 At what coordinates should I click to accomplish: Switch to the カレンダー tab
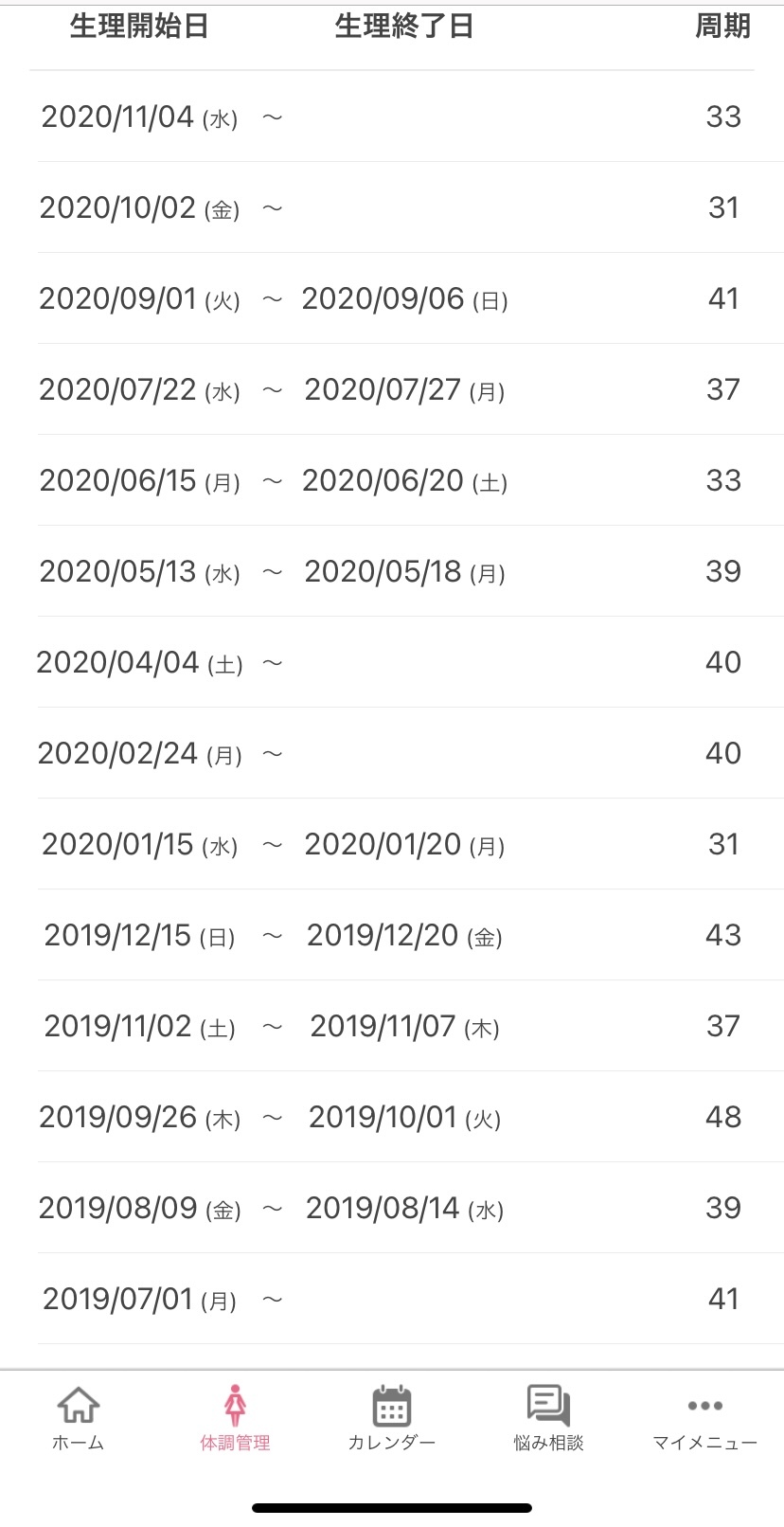(391, 1418)
